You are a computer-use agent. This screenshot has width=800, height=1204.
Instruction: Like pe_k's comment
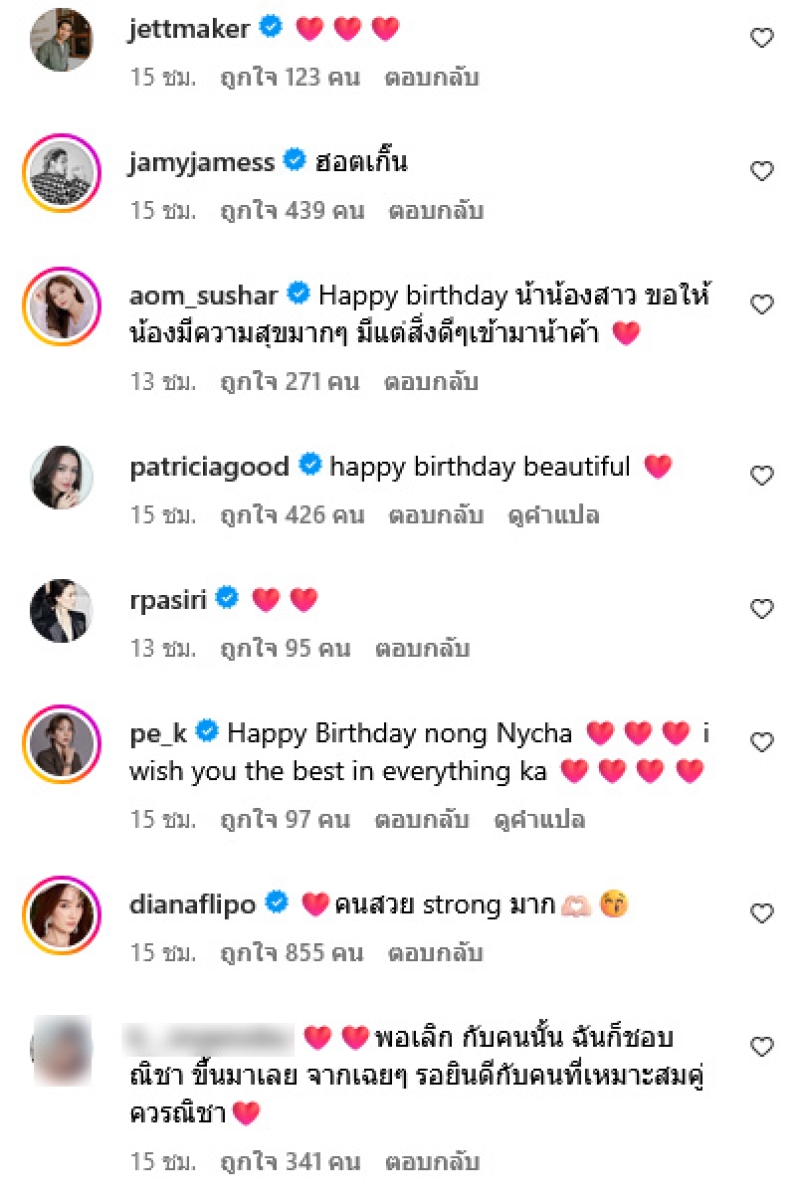point(762,742)
